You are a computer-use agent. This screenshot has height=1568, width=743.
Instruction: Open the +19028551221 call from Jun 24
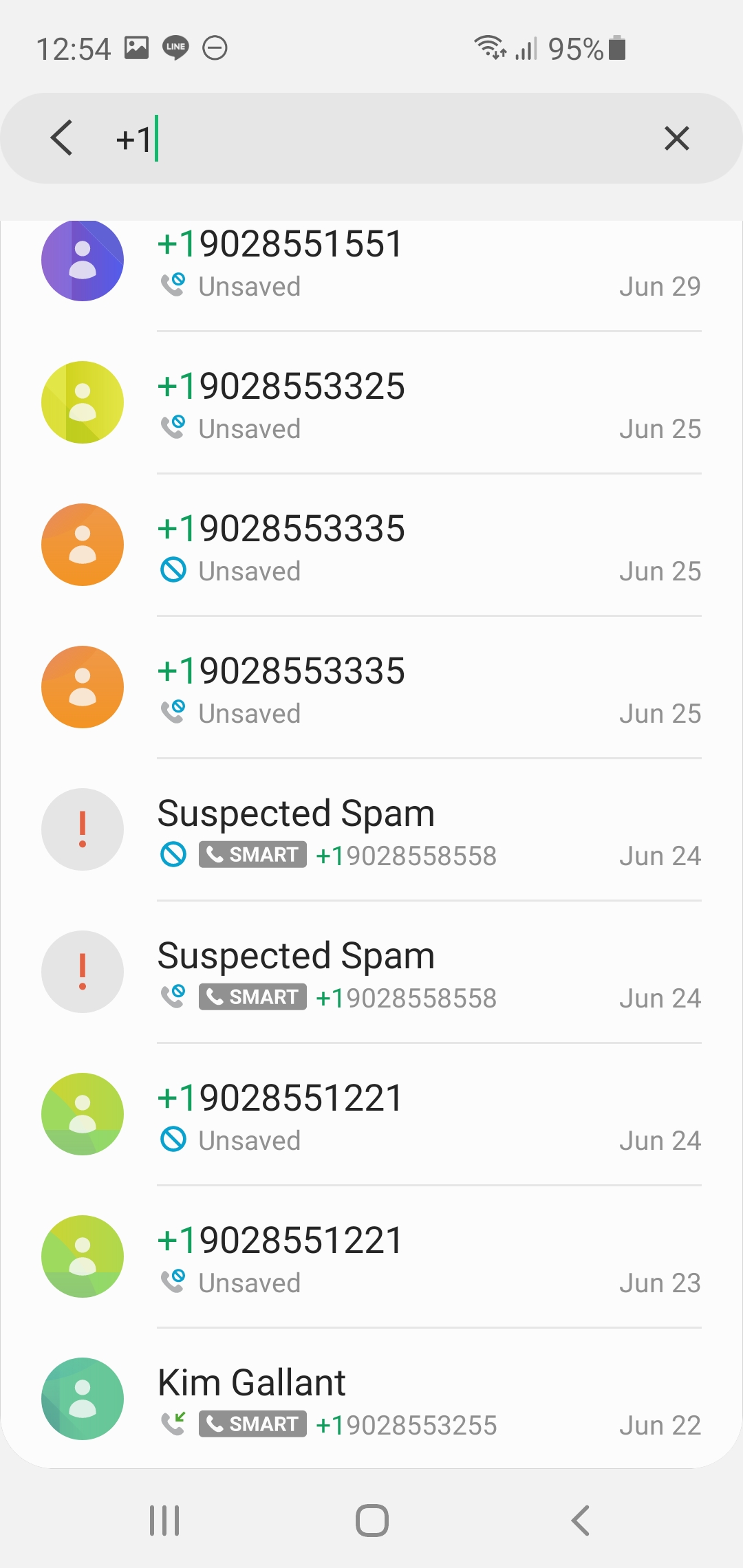(371, 1115)
